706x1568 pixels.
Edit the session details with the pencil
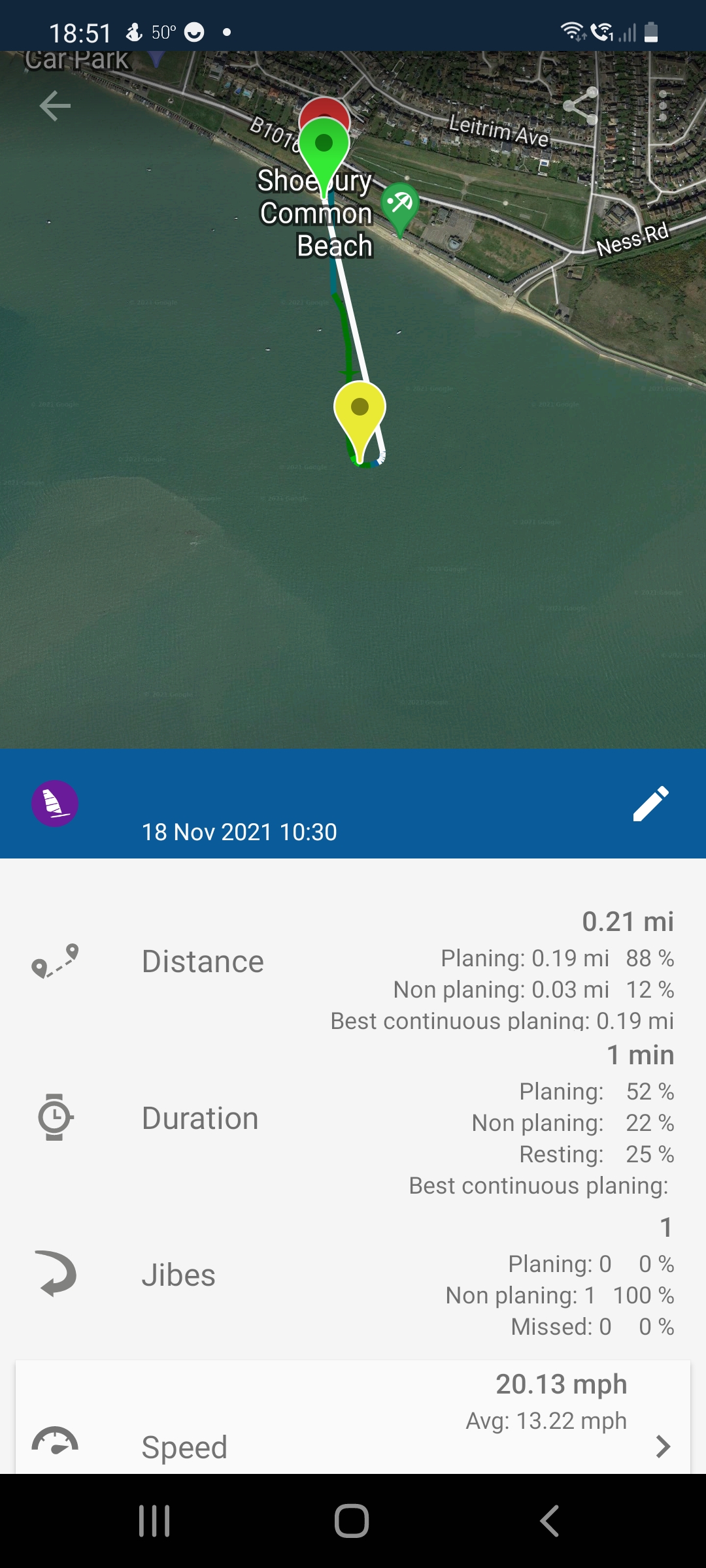point(650,803)
